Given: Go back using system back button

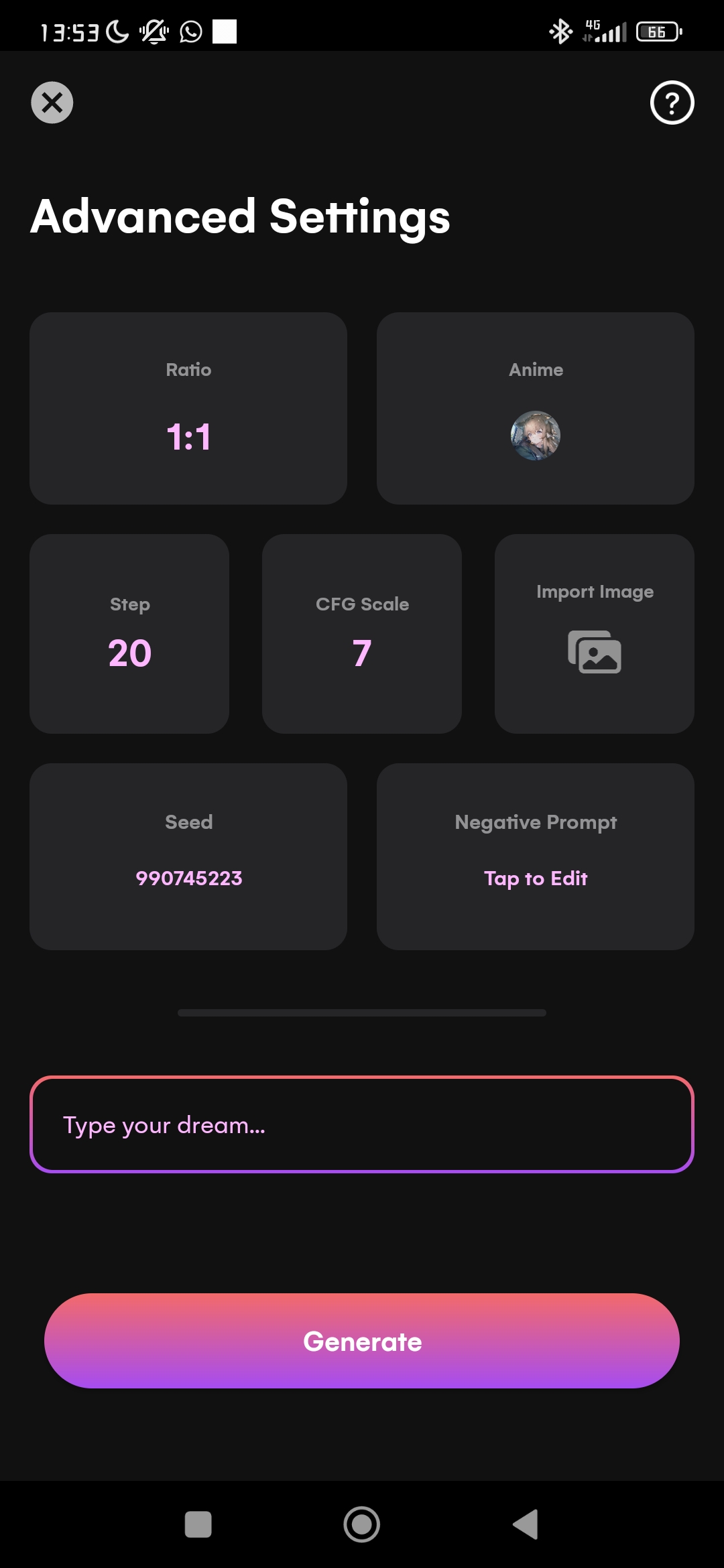Looking at the screenshot, I should click(526, 1524).
